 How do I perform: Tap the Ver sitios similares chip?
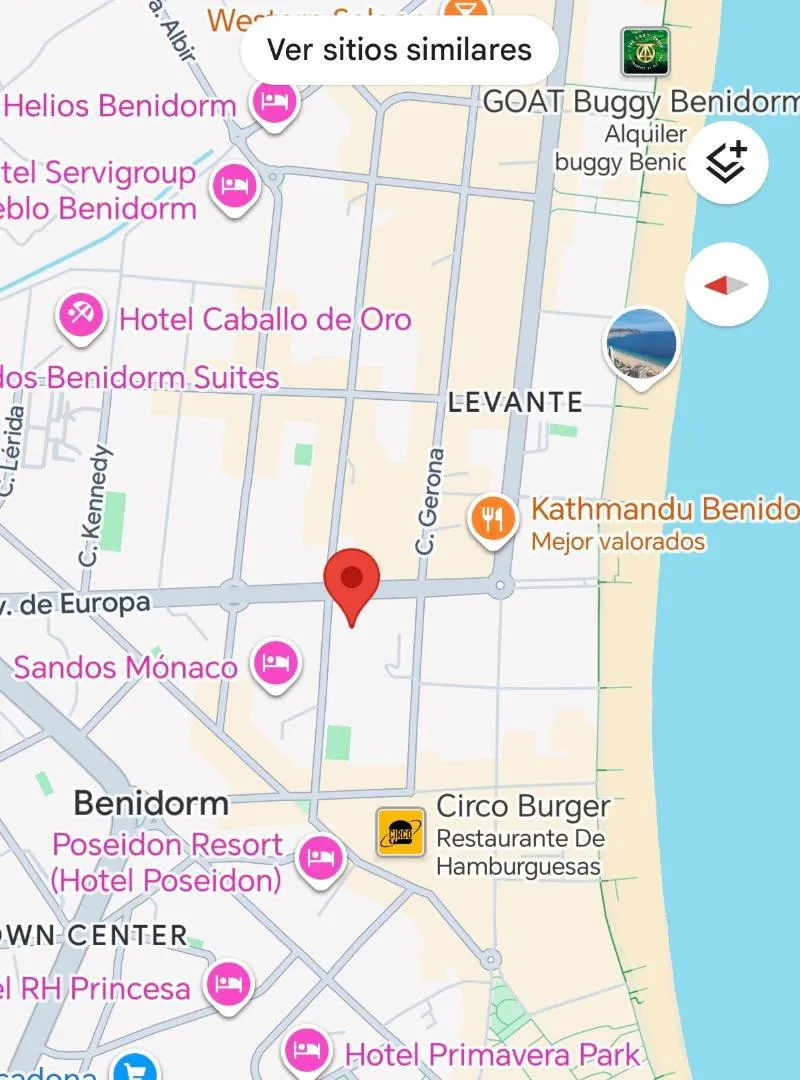pyautogui.click(x=399, y=49)
